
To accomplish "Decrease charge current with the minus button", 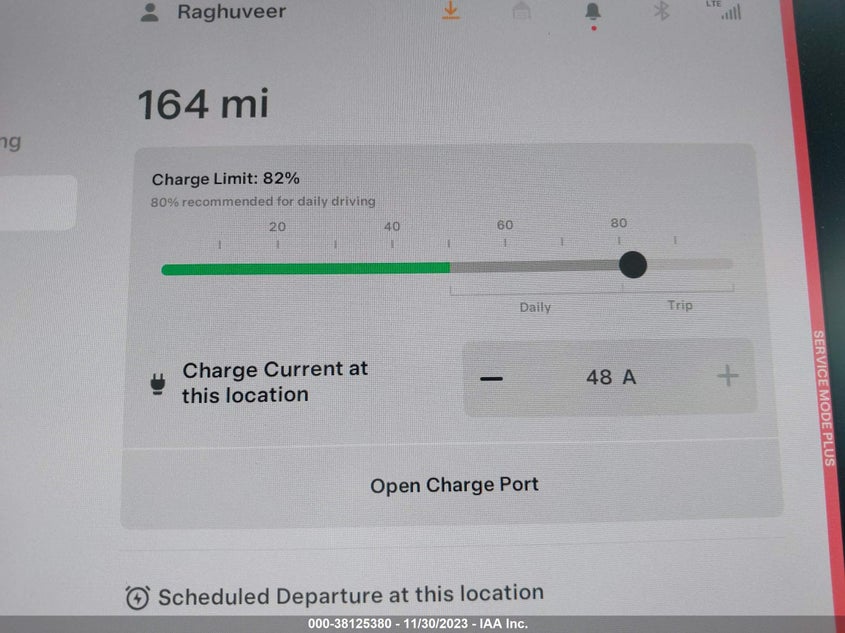I will coord(491,377).
